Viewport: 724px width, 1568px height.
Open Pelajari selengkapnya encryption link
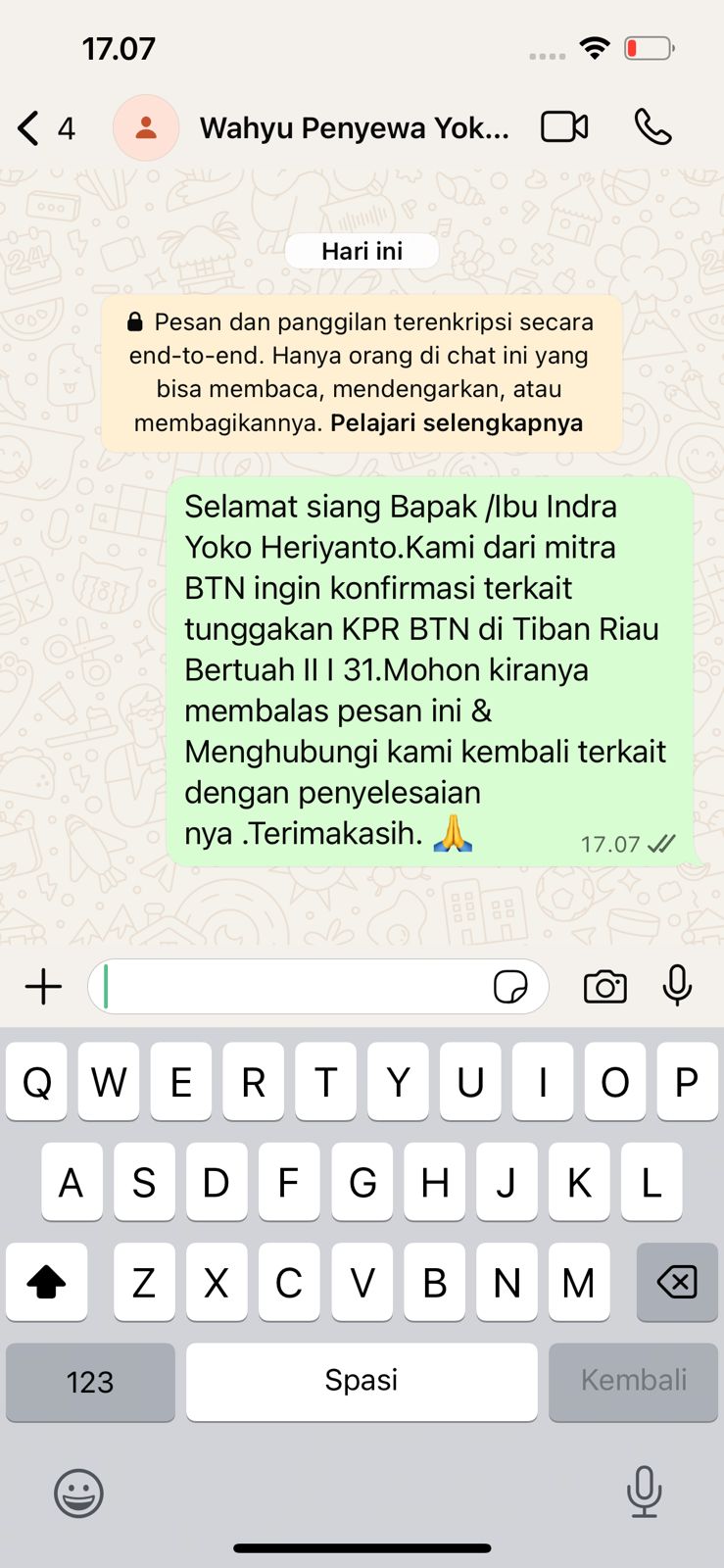point(456,423)
